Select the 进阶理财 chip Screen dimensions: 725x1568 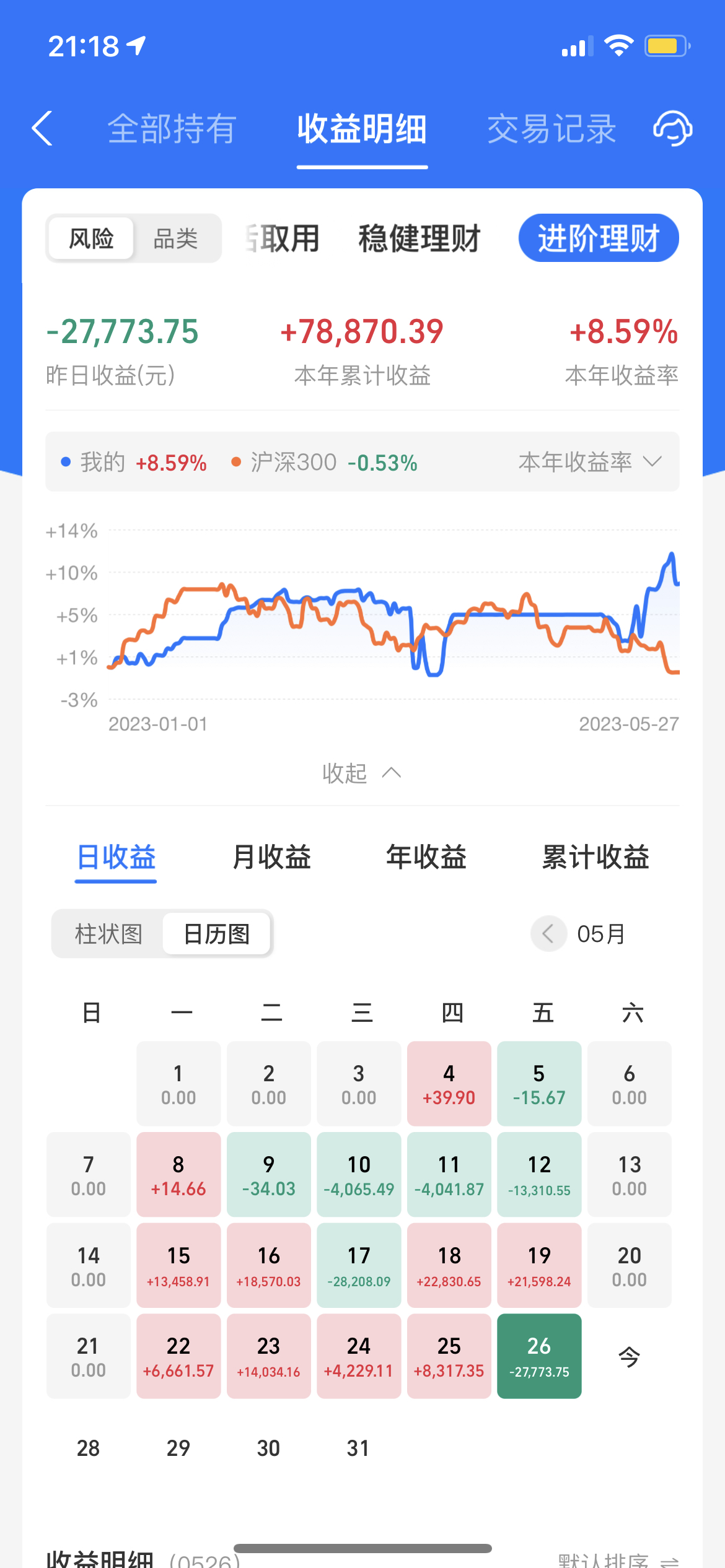pos(599,238)
